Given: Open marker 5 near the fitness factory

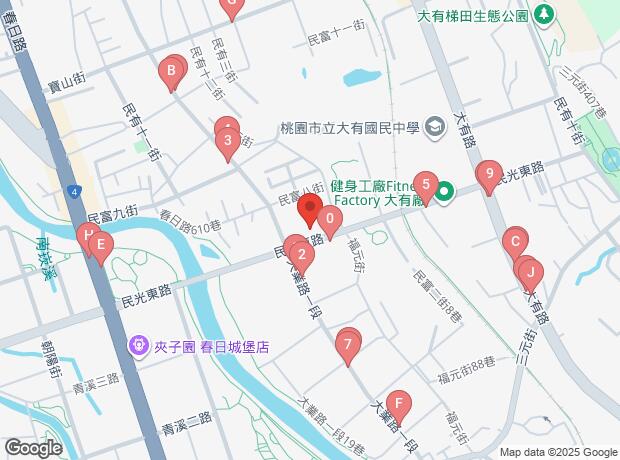Looking at the screenshot, I should coord(425,185).
